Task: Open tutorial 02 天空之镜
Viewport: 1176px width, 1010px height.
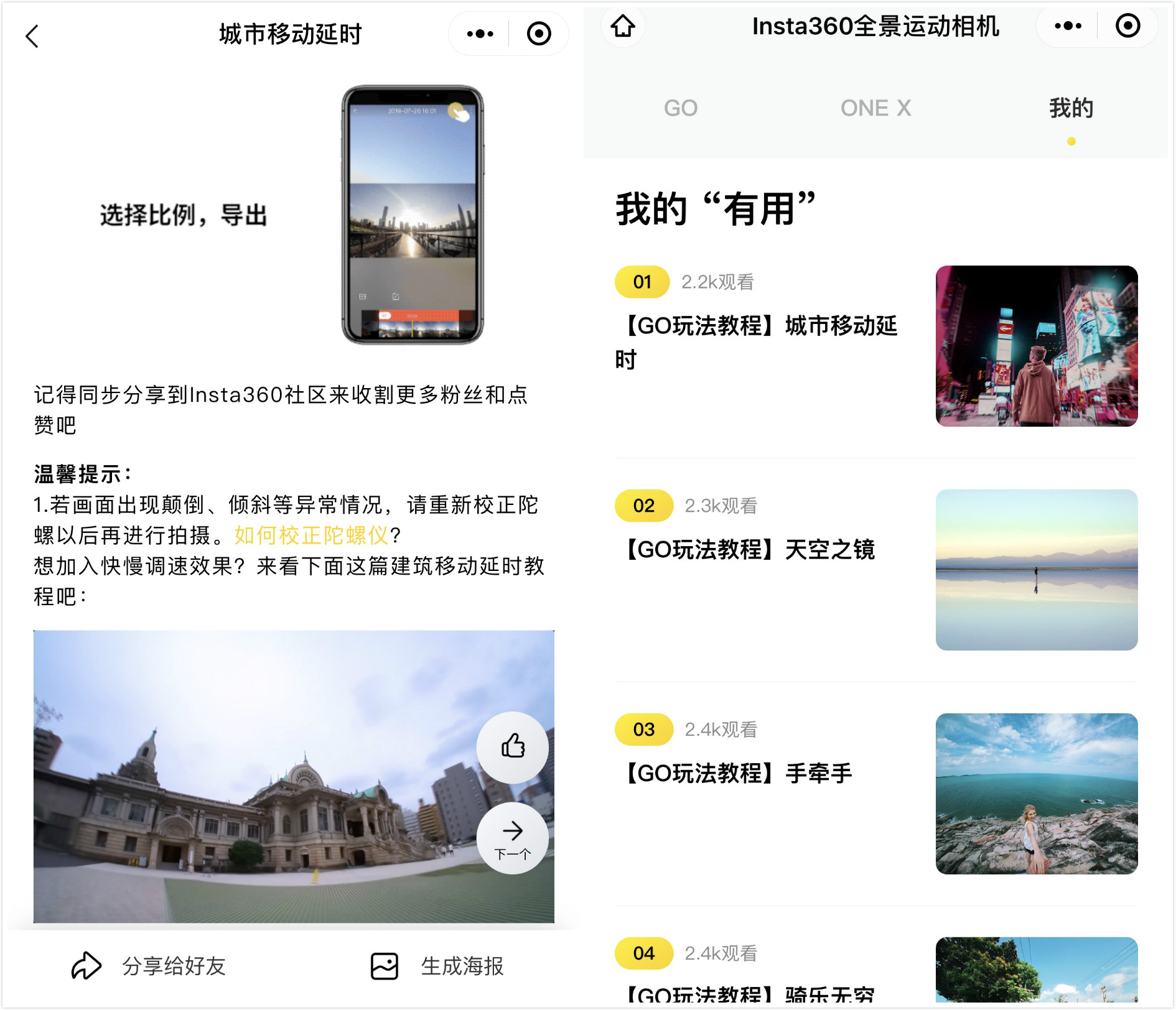Action: [750, 550]
